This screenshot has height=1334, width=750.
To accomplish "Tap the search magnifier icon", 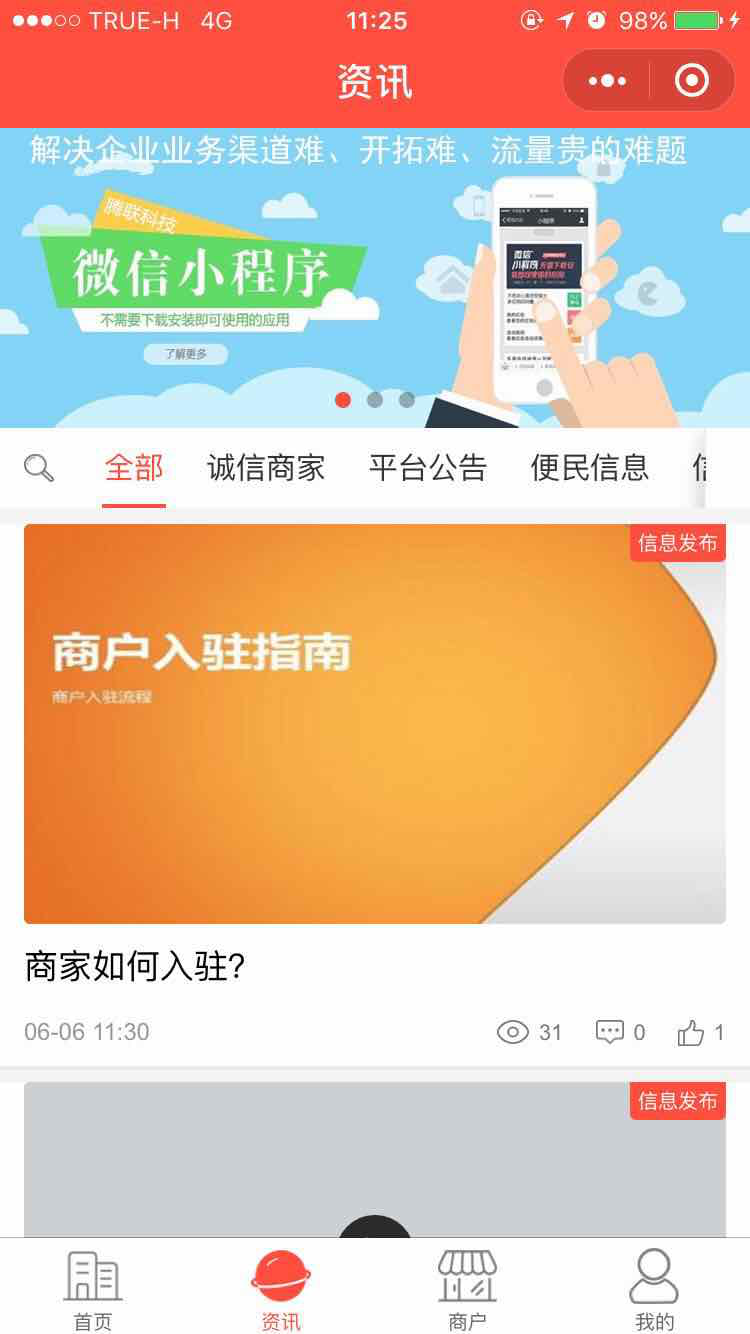I will point(39,467).
